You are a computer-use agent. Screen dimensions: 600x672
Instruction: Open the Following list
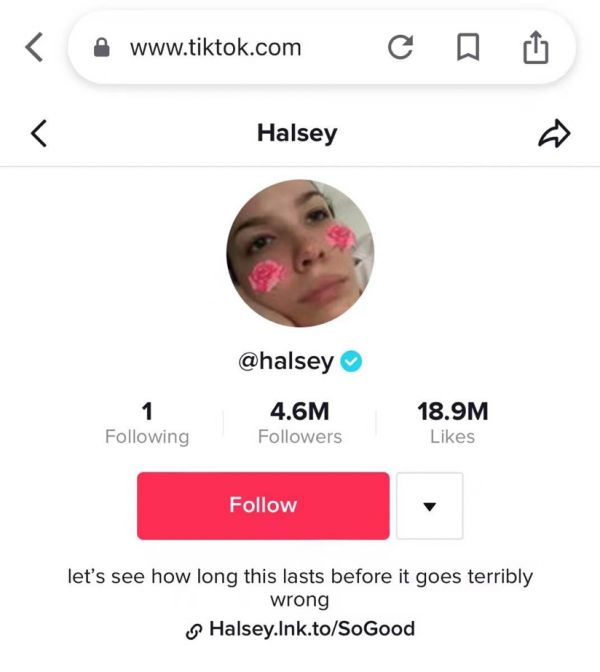(x=147, y=423)
